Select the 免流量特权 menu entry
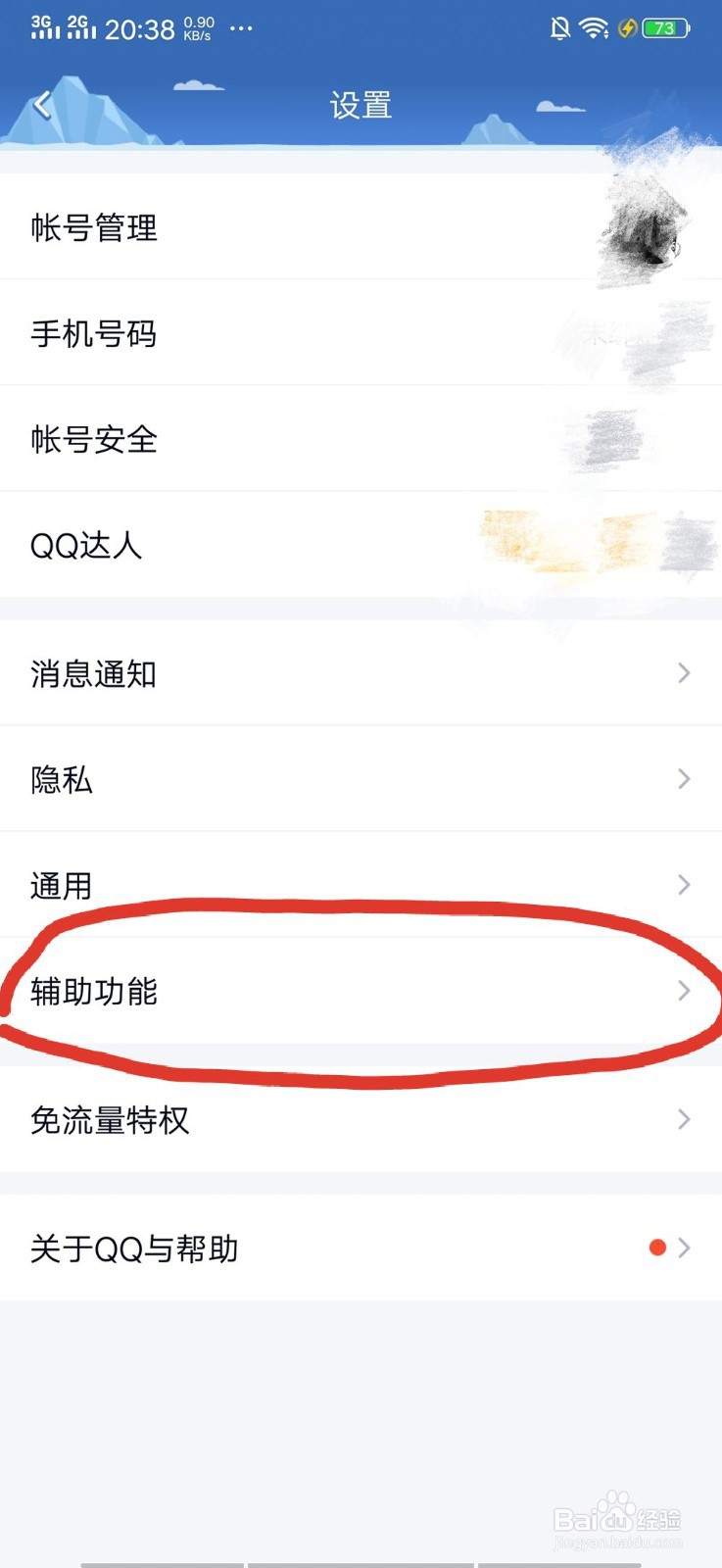 (361, 1119)
